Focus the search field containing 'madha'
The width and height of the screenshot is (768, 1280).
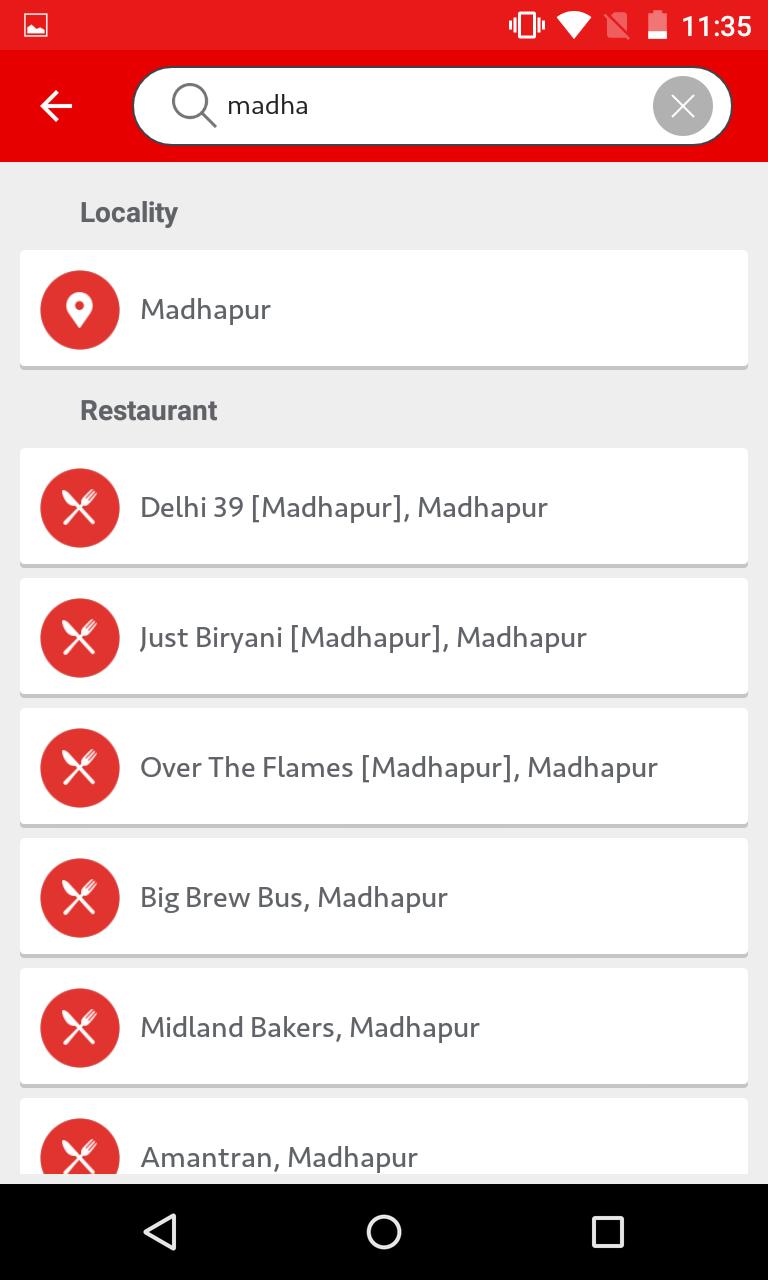click(x=420, y=106)
